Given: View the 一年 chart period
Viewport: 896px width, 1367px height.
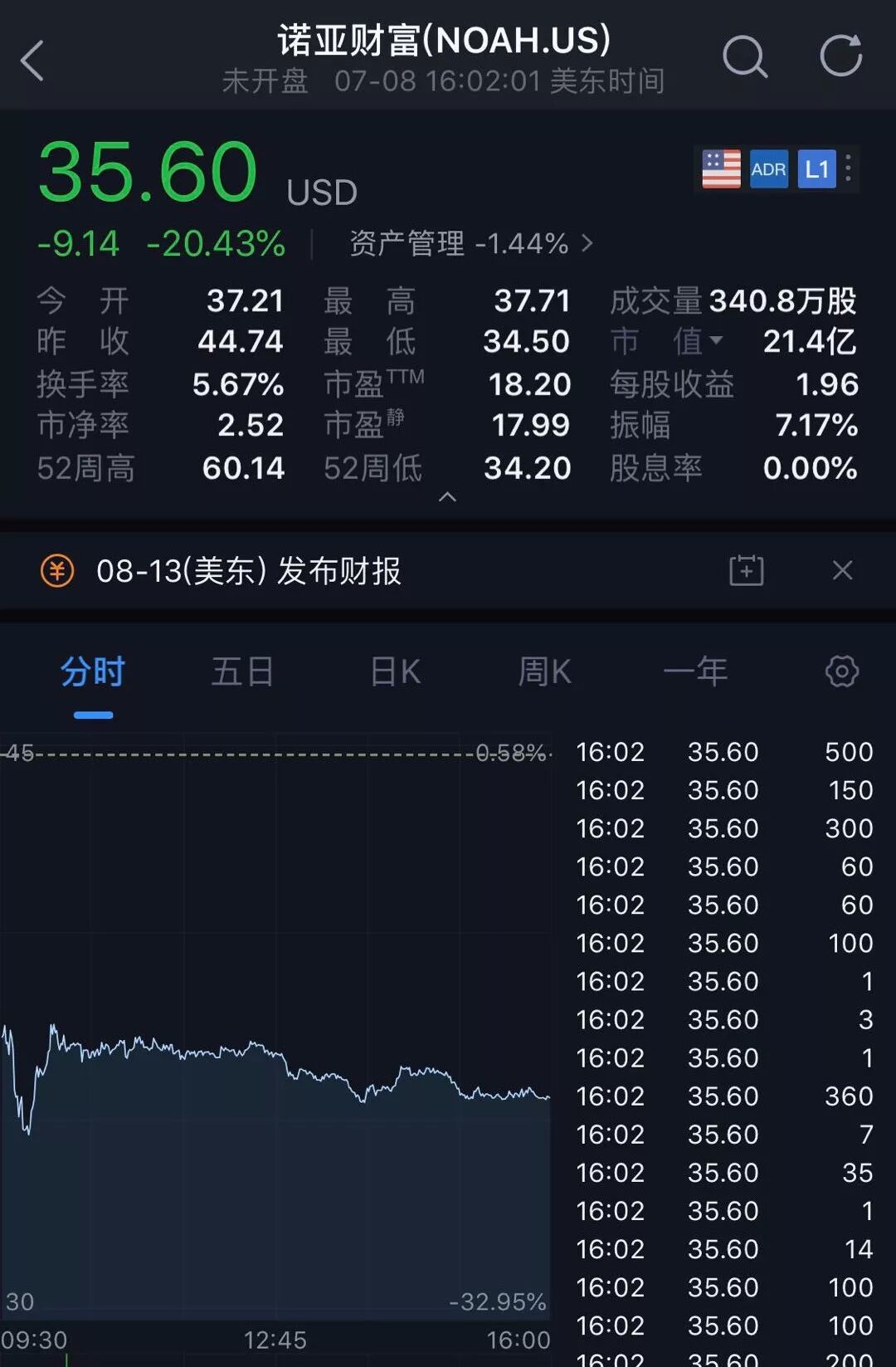Looking at the screenshot, I should coord(695,672).
